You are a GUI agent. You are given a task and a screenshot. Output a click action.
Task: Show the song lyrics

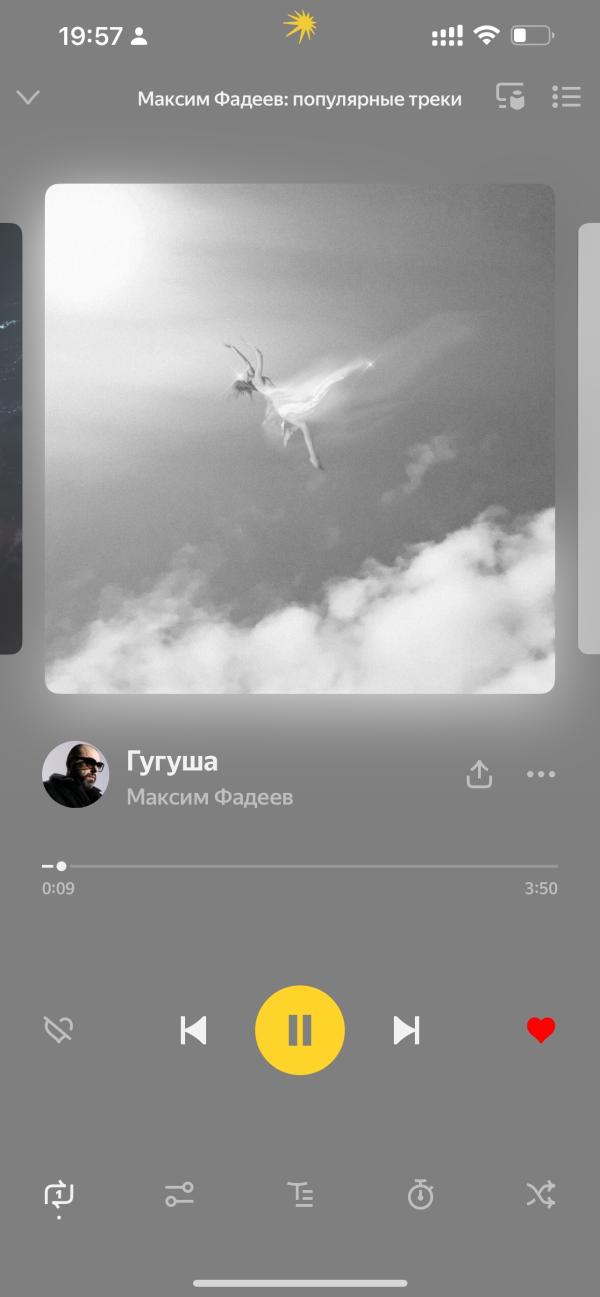point(300,1194)
